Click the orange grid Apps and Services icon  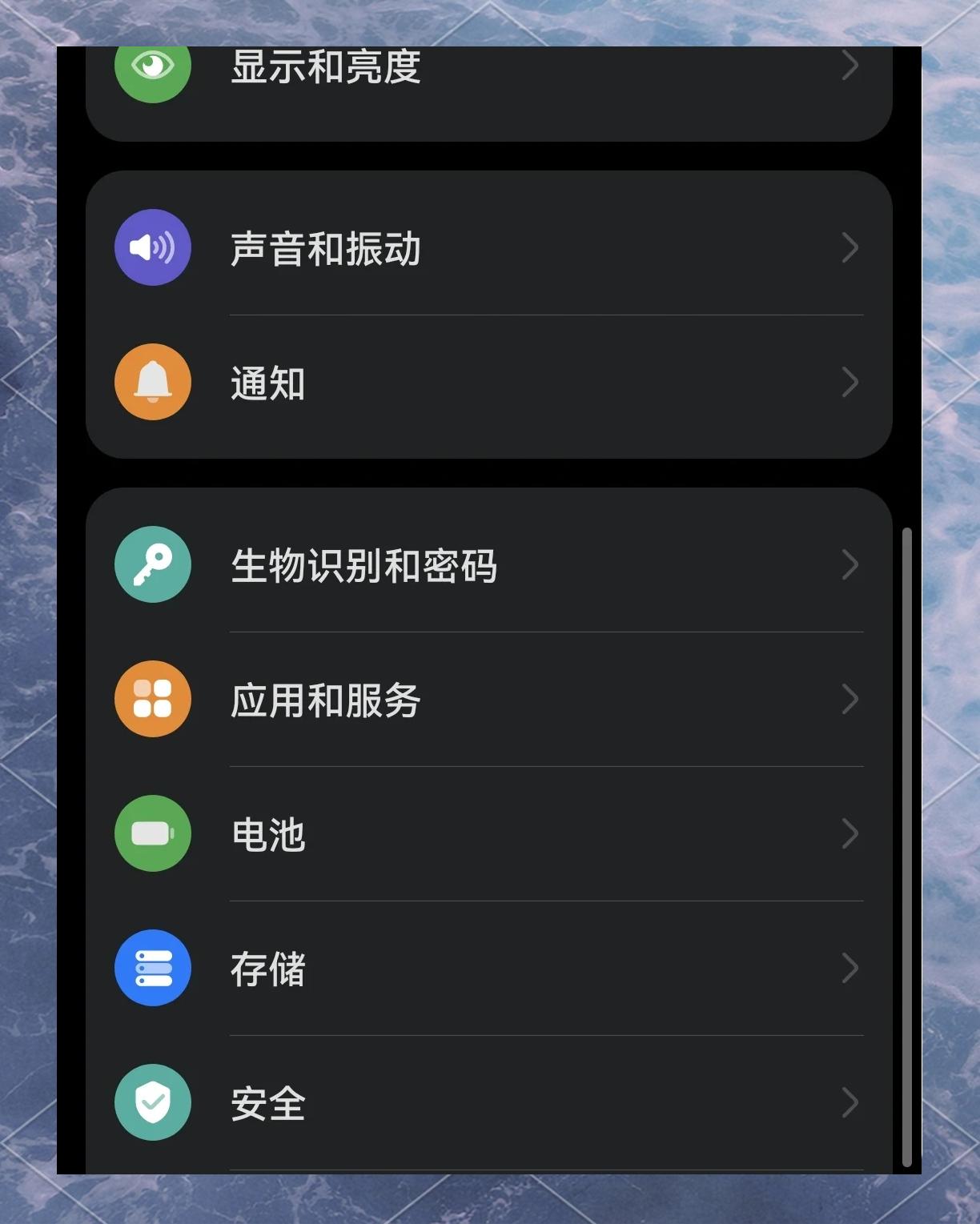152,699
